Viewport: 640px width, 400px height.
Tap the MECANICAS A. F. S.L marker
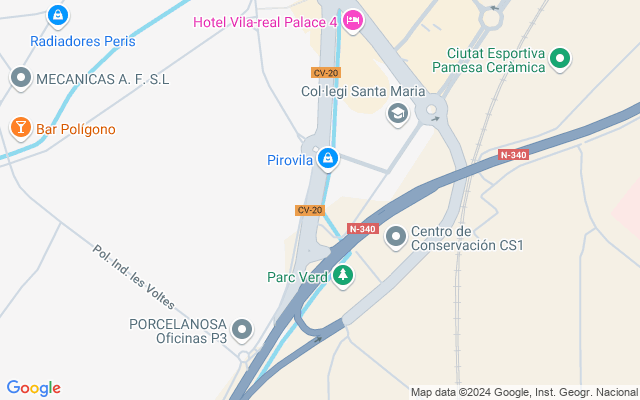(20, 77)
